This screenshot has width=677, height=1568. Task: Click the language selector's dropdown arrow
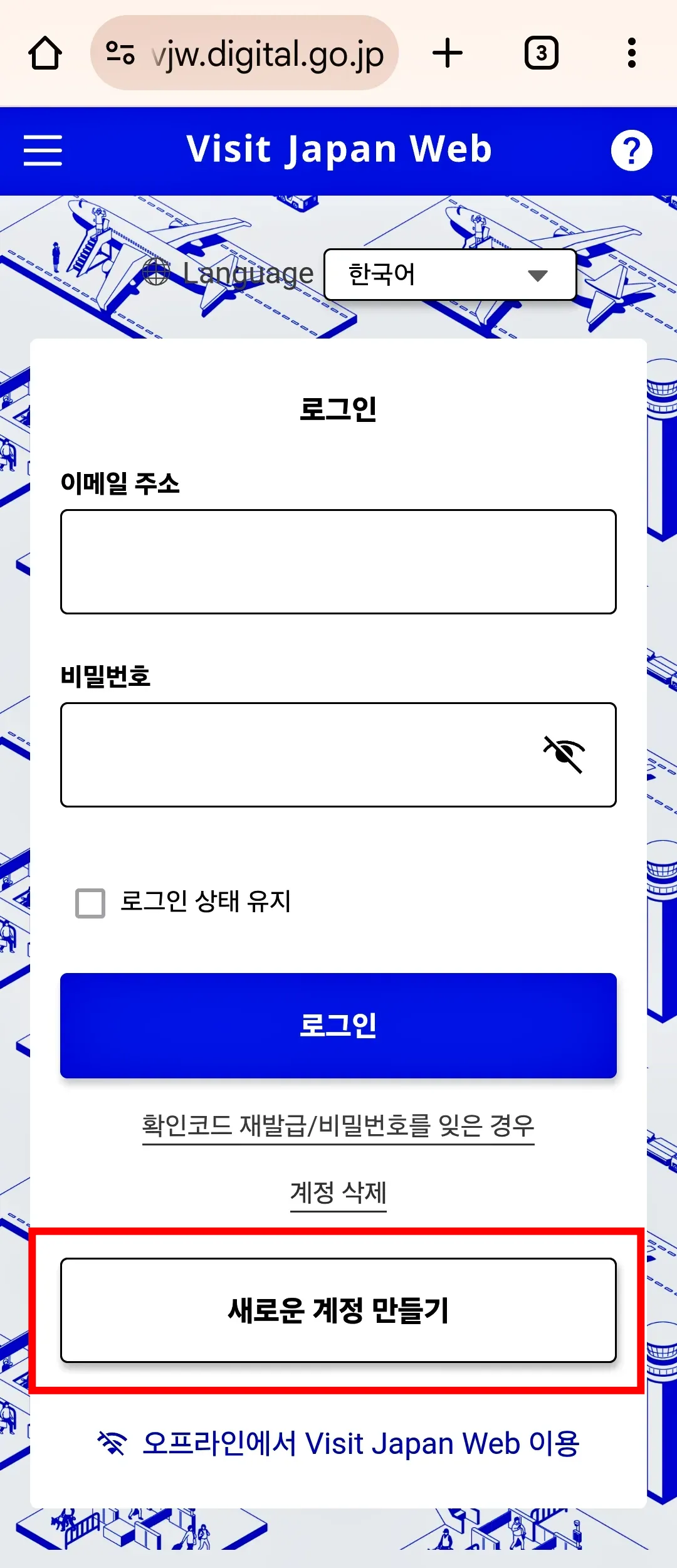pyautogui.click(x=538, y=274)
